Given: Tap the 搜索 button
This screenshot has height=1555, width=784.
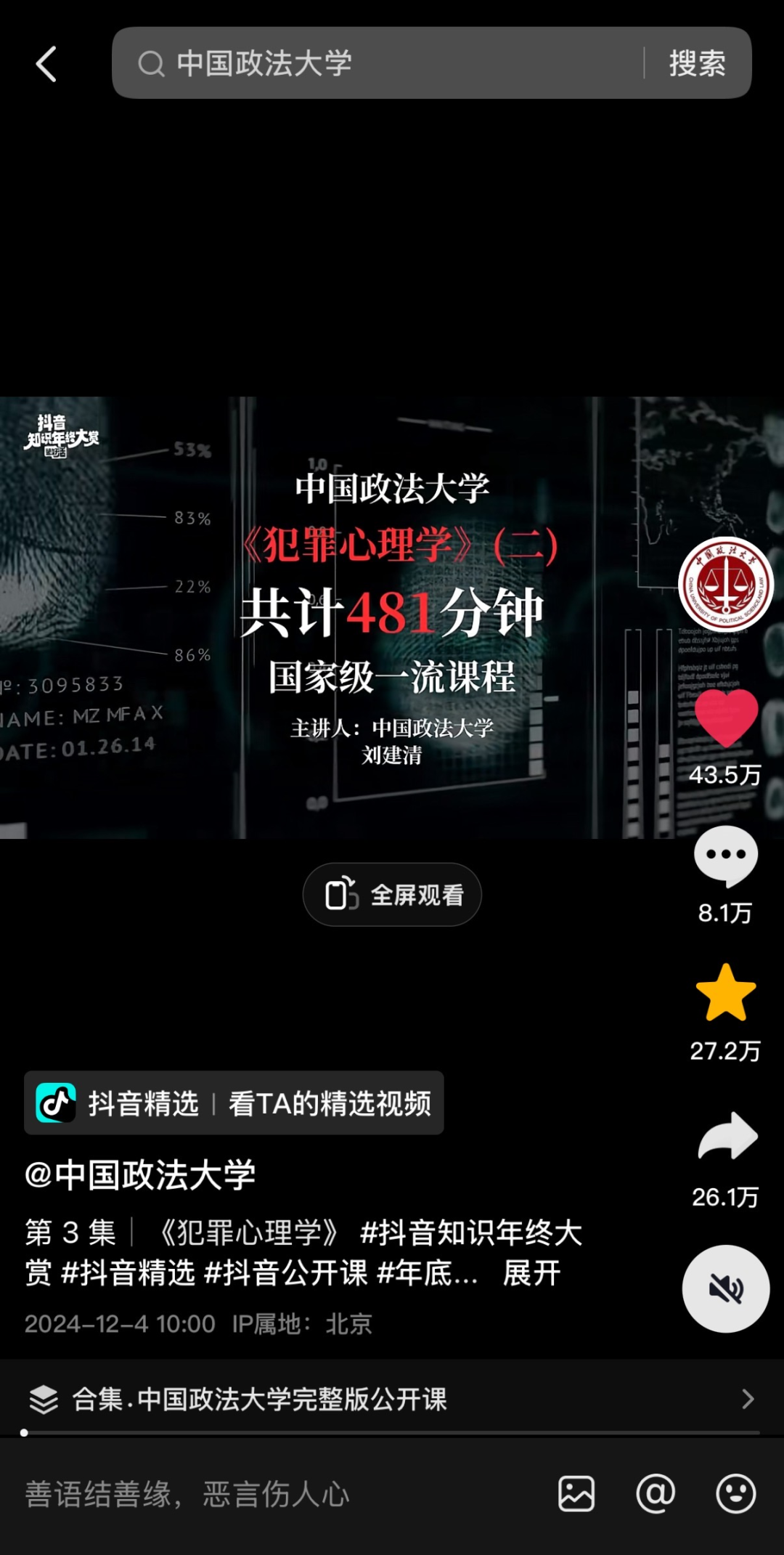Looking at the screenshot, I should click(697, 63).
